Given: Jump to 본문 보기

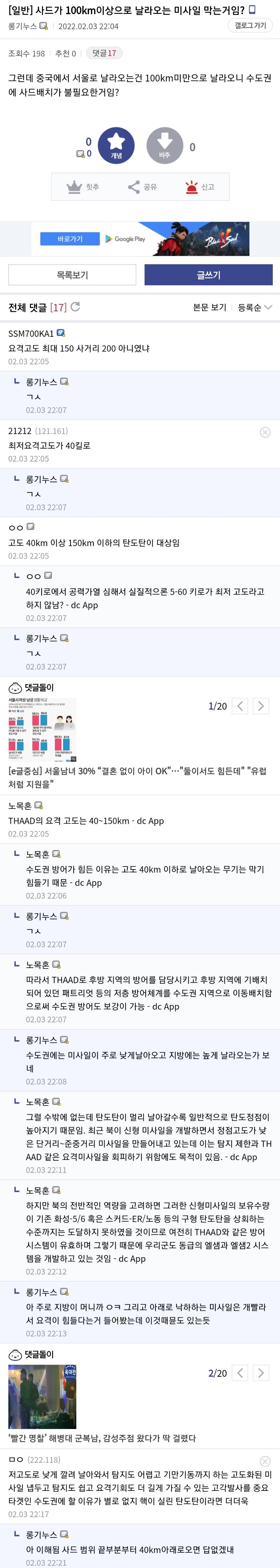Looking at the screenshot, I should pos(210,307).
